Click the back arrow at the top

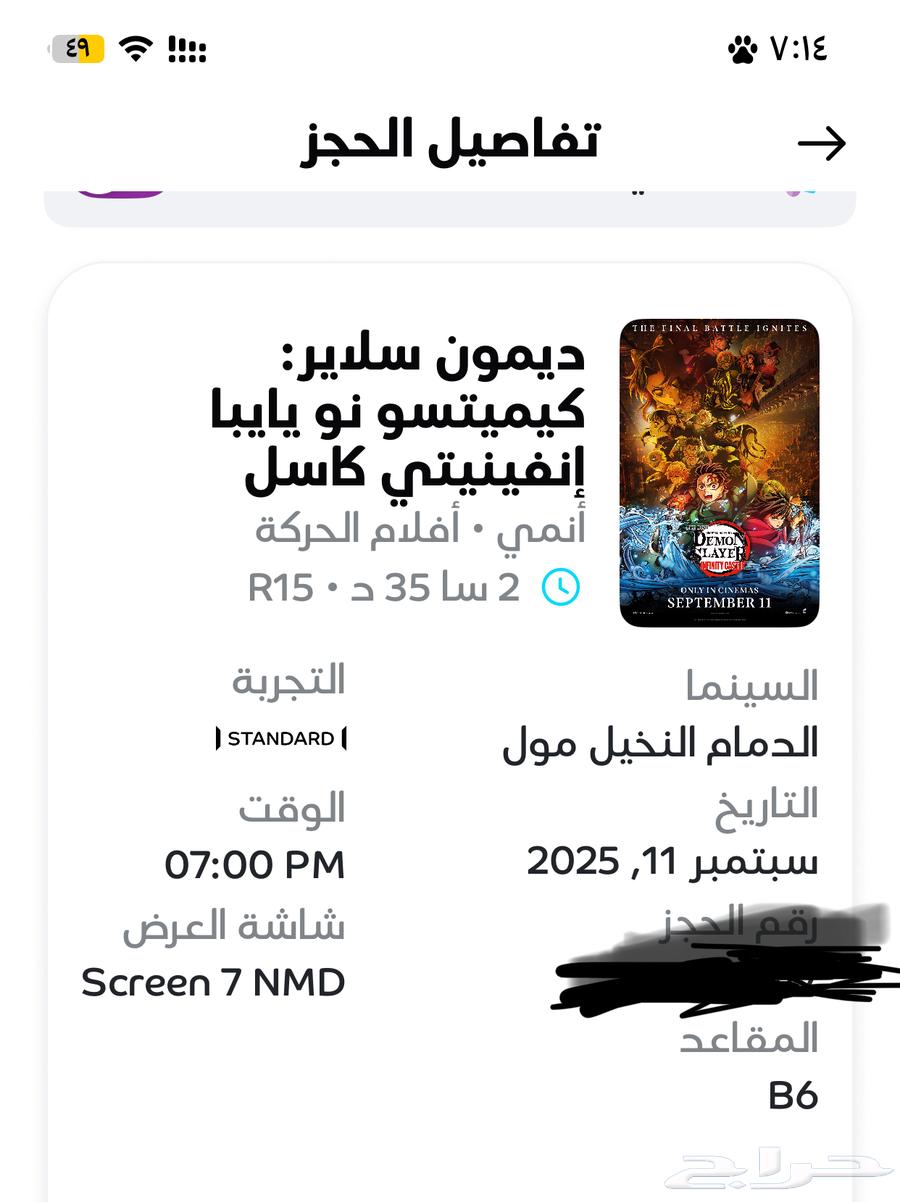point(824,143)
